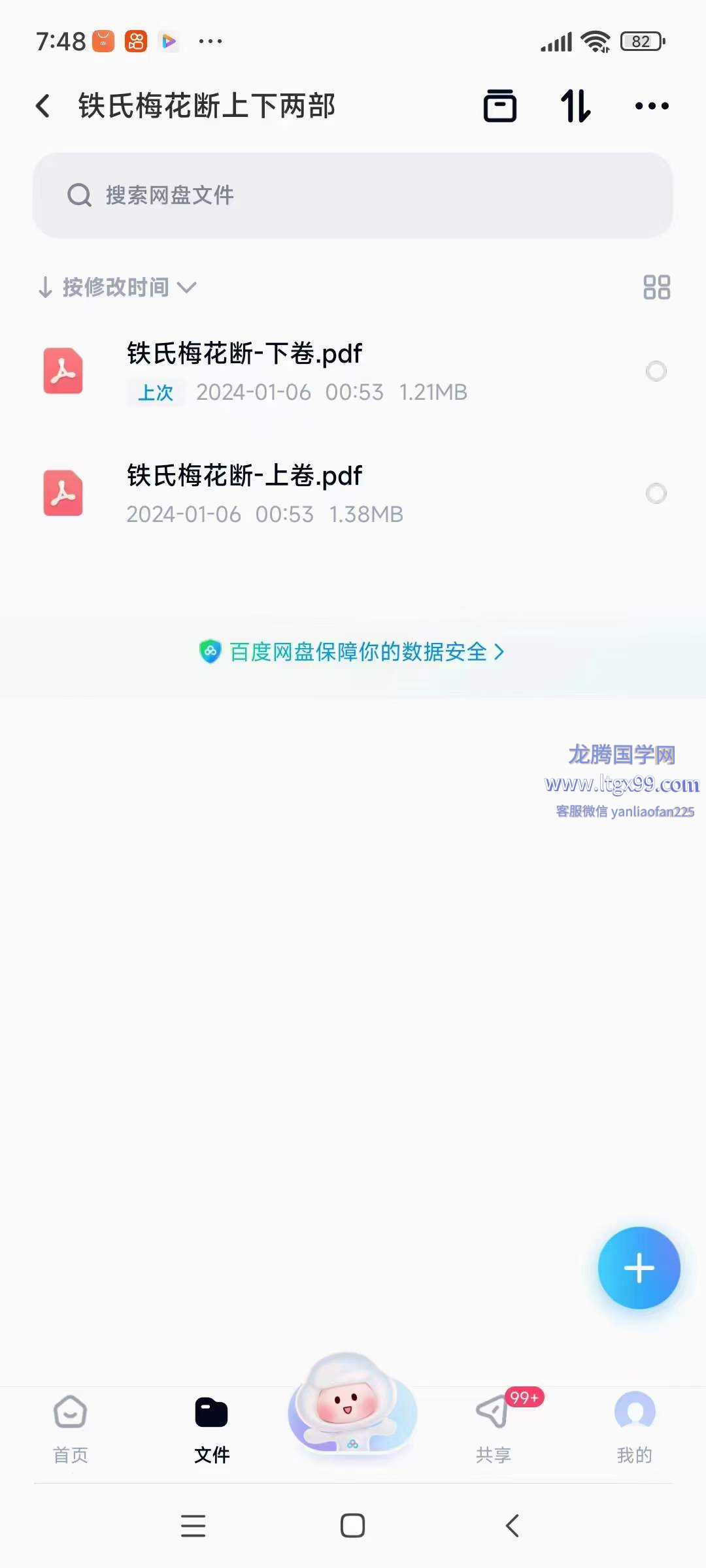
Task: Tap the 搜索网盘文件 search box
Action: [x=353, y=195]
